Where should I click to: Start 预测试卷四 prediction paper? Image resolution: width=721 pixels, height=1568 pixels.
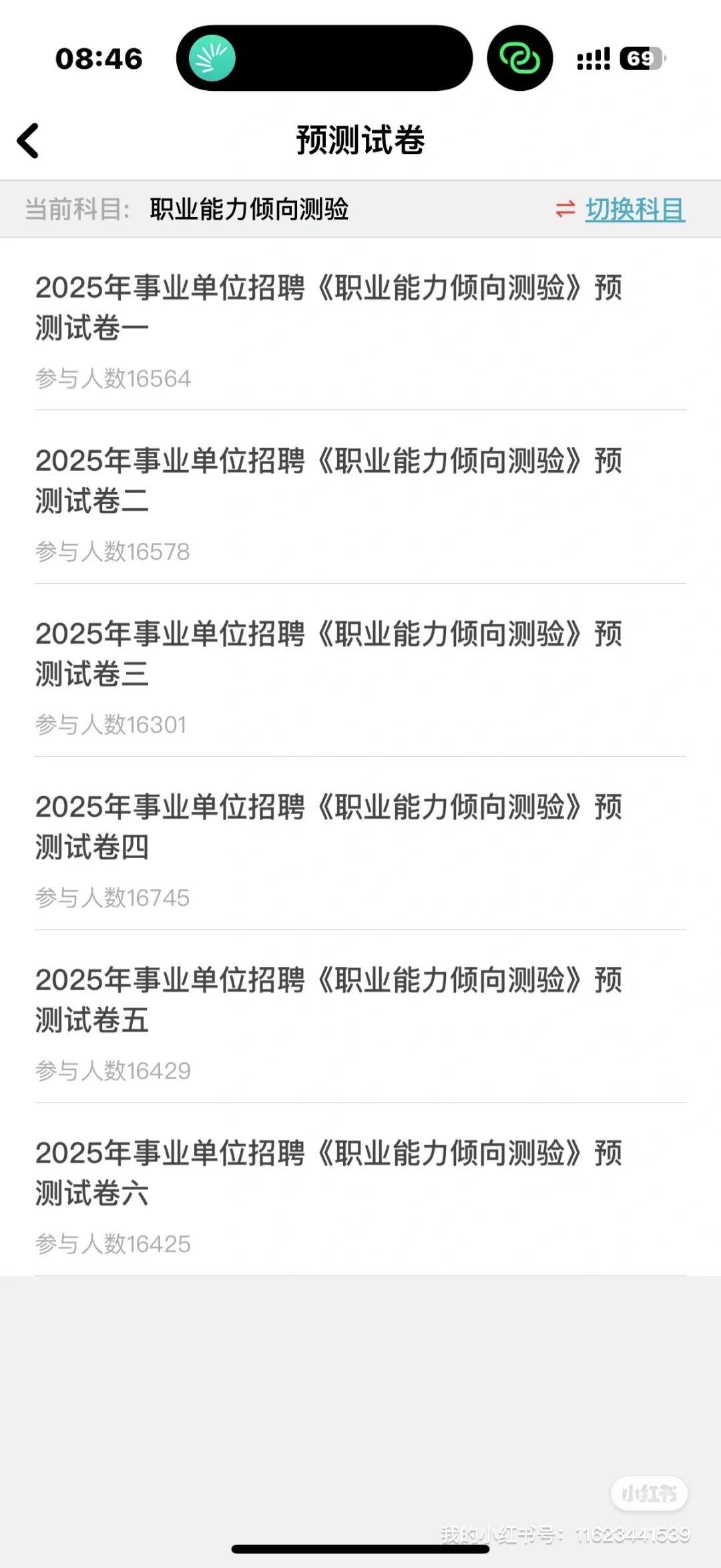coord(328,827)
